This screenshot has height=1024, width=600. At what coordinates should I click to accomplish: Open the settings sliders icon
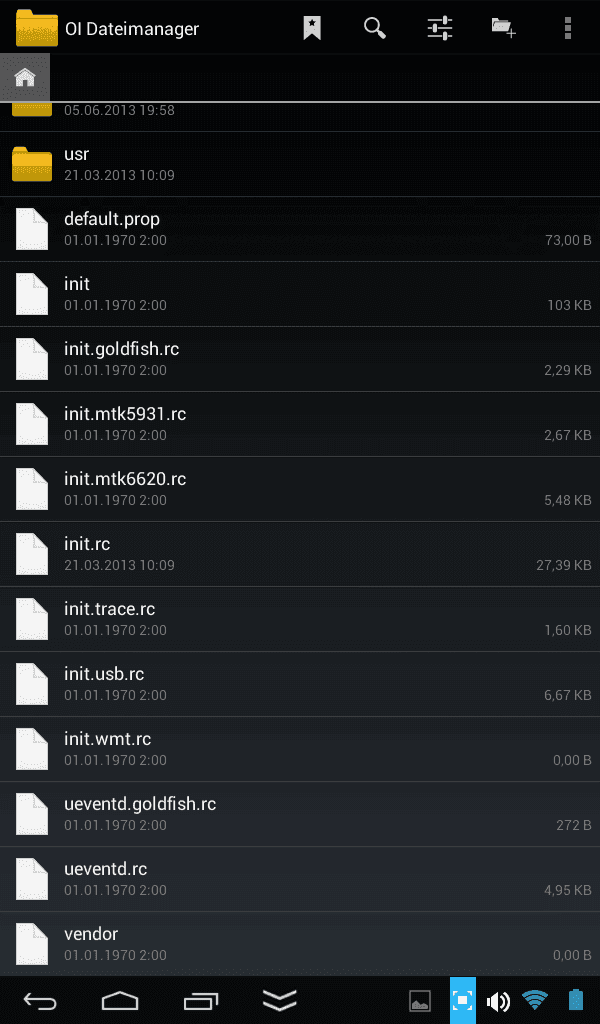[439, 28]
